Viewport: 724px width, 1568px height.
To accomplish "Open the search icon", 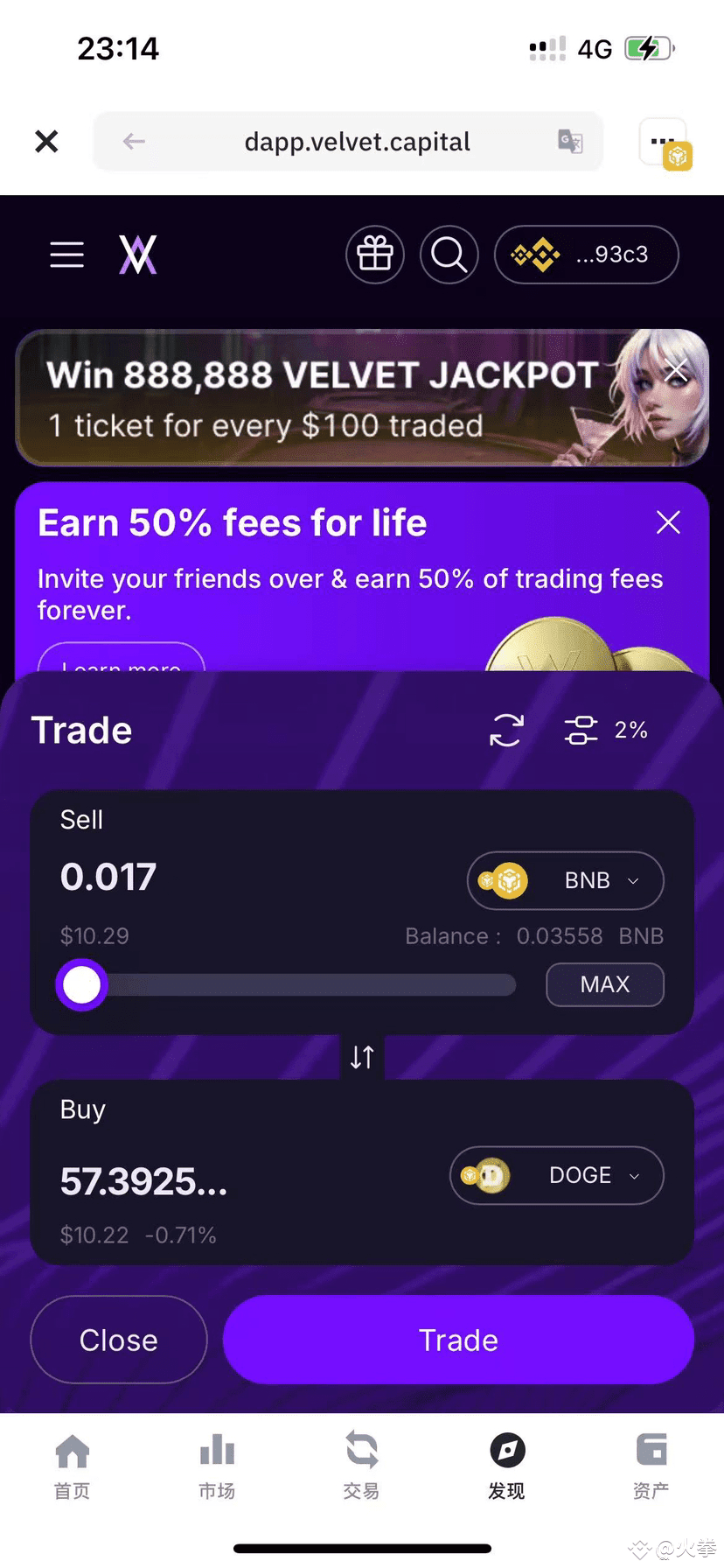I will pos(449,255).
